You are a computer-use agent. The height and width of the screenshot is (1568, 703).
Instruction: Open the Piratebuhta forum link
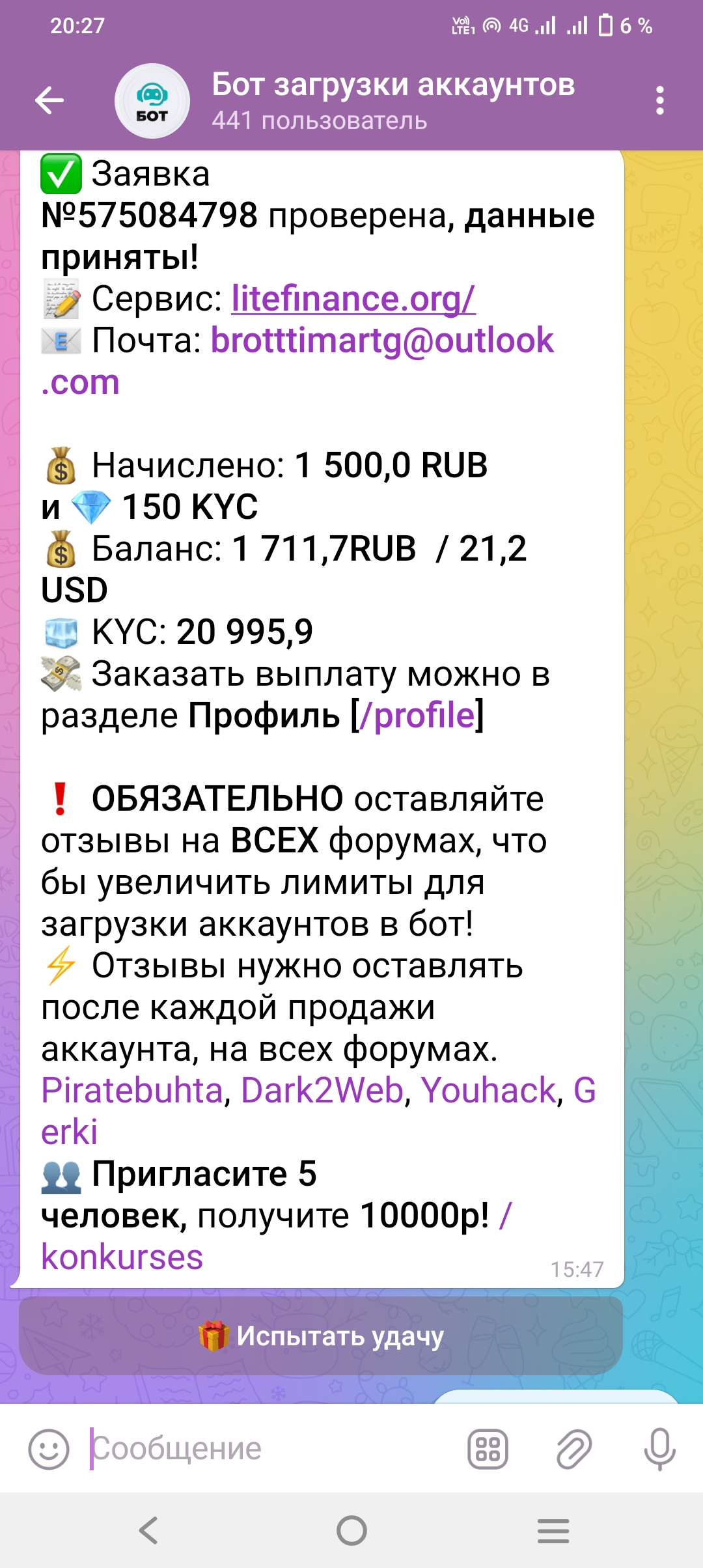click(x=132, y=1091)
